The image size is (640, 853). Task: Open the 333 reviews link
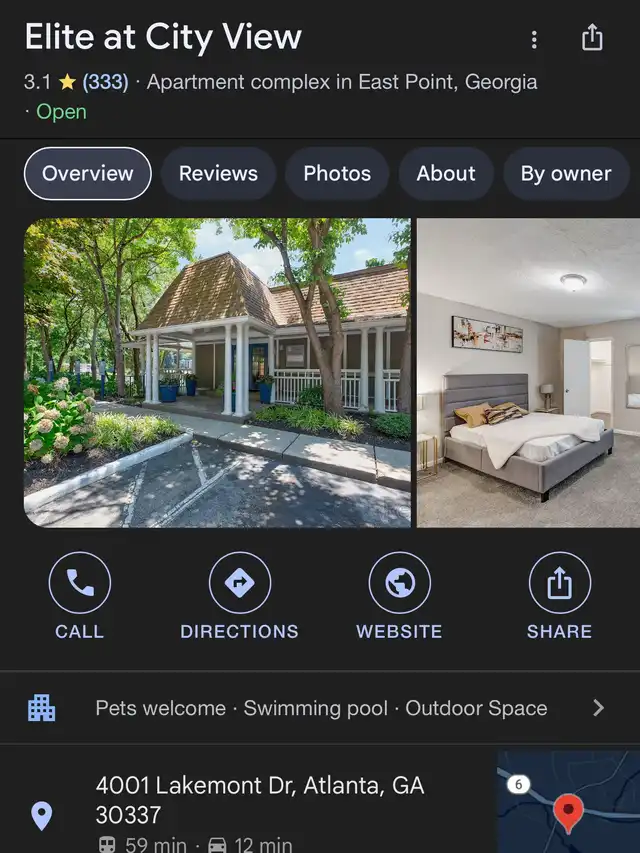click(106, 82)
